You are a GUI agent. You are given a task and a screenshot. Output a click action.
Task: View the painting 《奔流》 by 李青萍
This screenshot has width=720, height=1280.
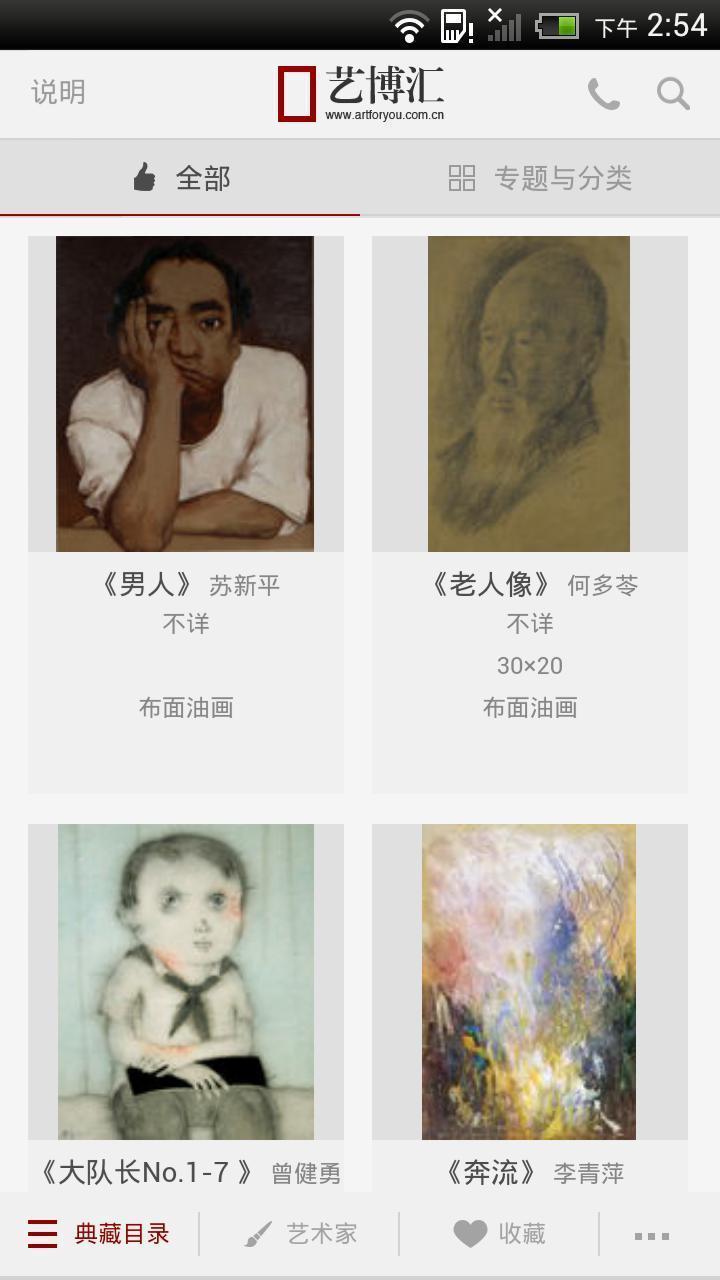(x=529, y=982)
